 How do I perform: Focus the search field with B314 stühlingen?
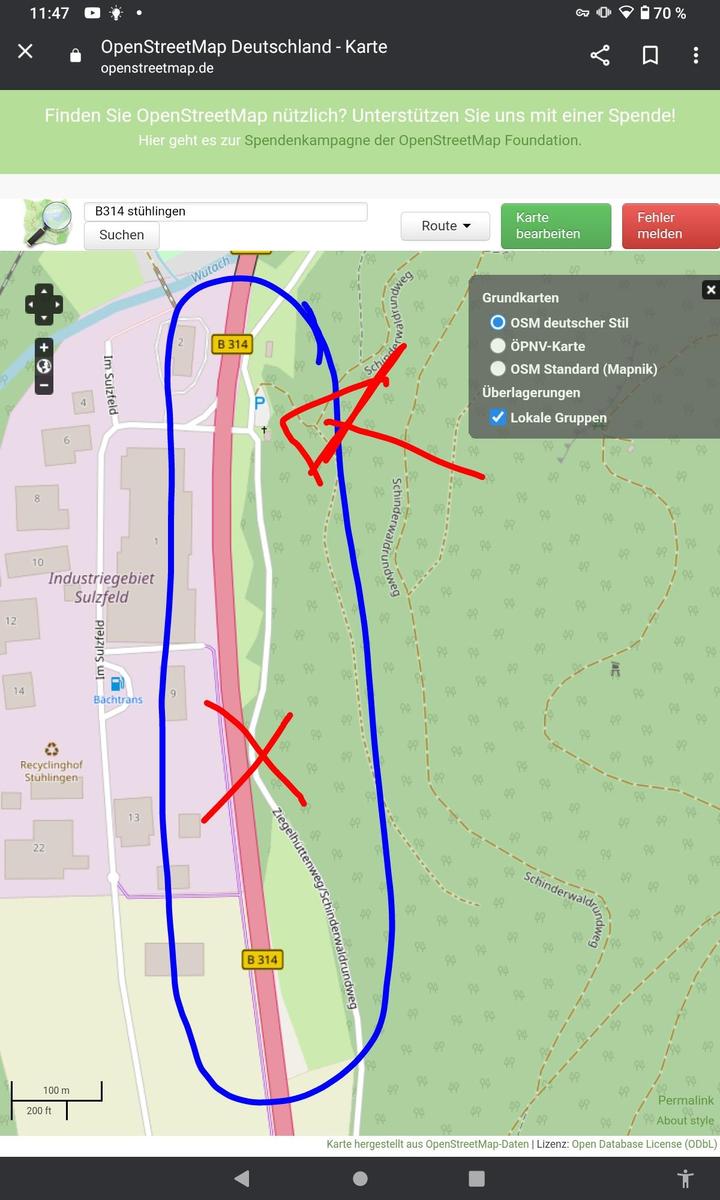click(225, 211)
